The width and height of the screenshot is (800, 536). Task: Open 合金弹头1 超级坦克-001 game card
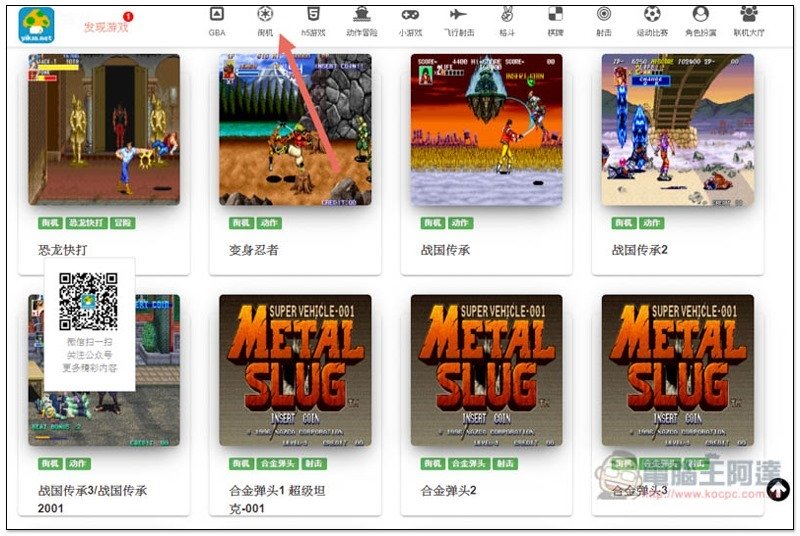[x=295, y=370]
